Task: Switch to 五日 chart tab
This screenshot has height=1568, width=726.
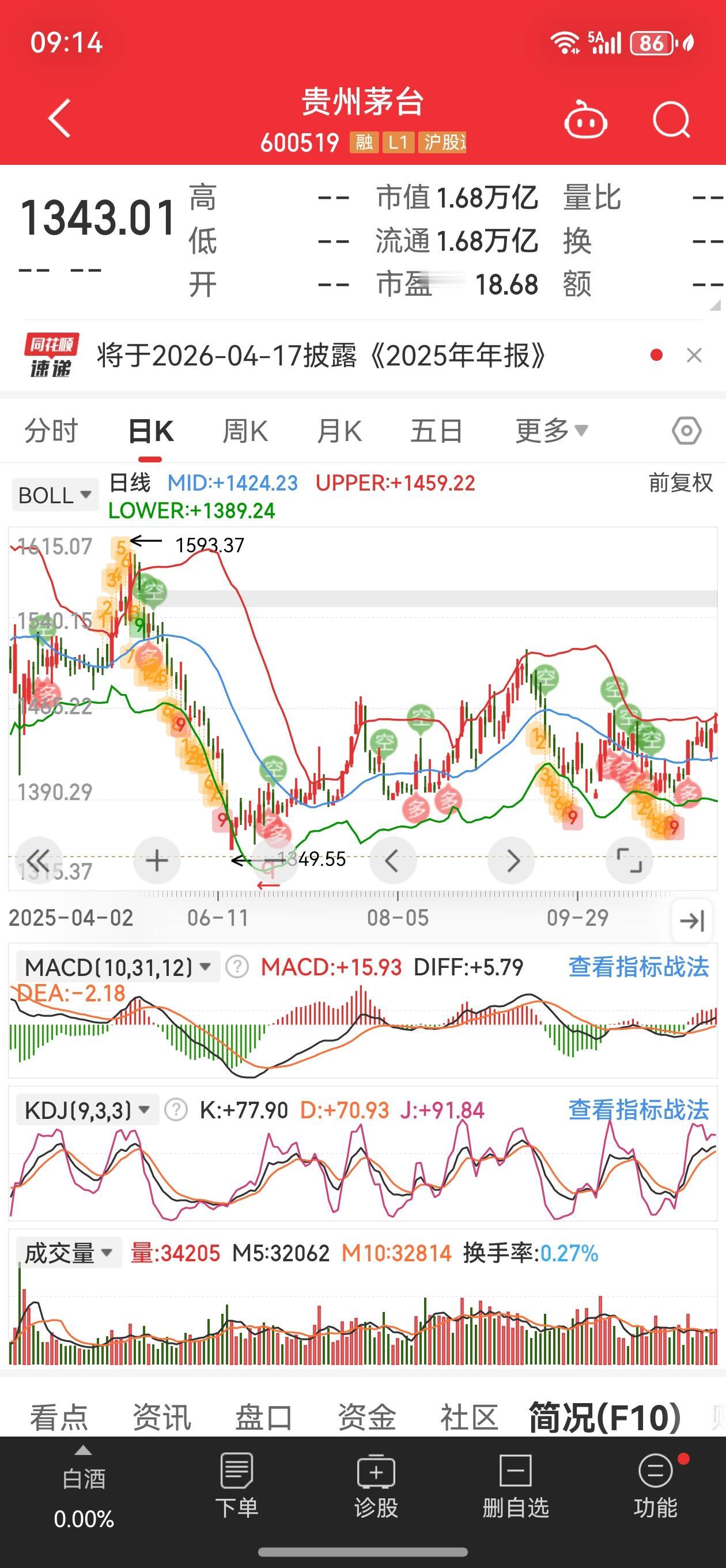Action: tap(436, 431)
